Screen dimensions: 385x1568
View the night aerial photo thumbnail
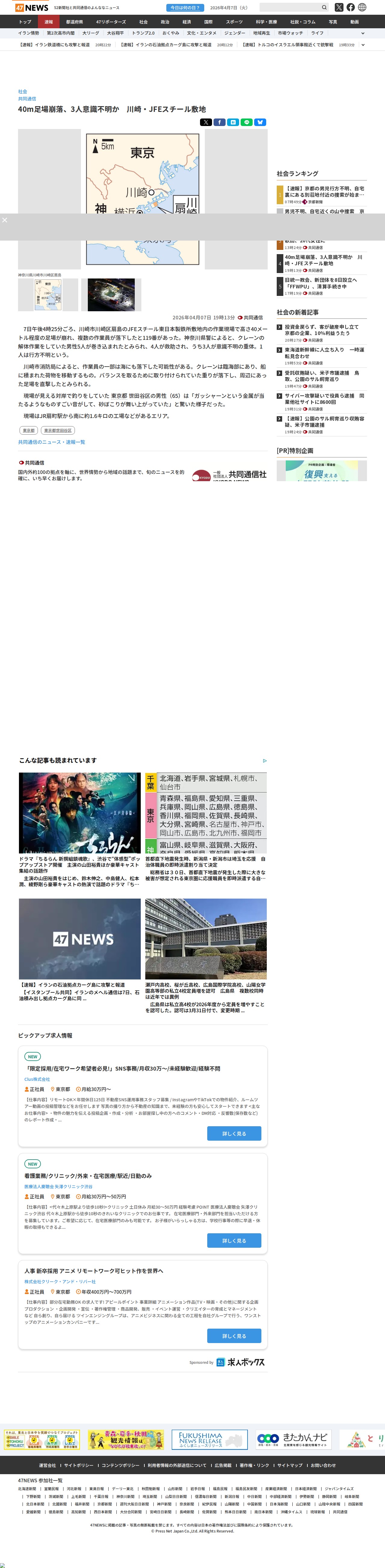[112, 295]
